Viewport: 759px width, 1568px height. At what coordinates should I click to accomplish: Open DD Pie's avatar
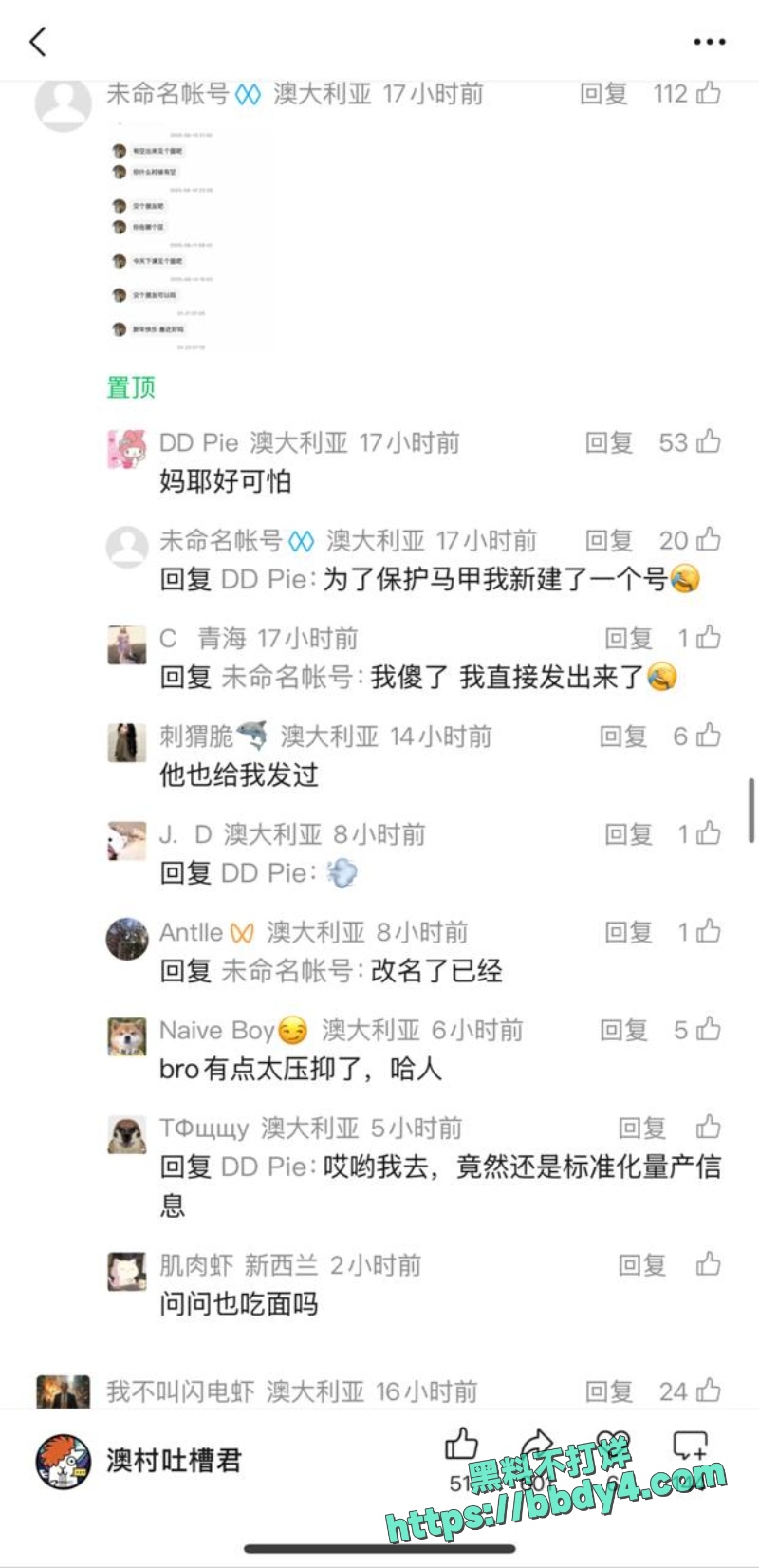pyautogui.click(x=126, y=449)
